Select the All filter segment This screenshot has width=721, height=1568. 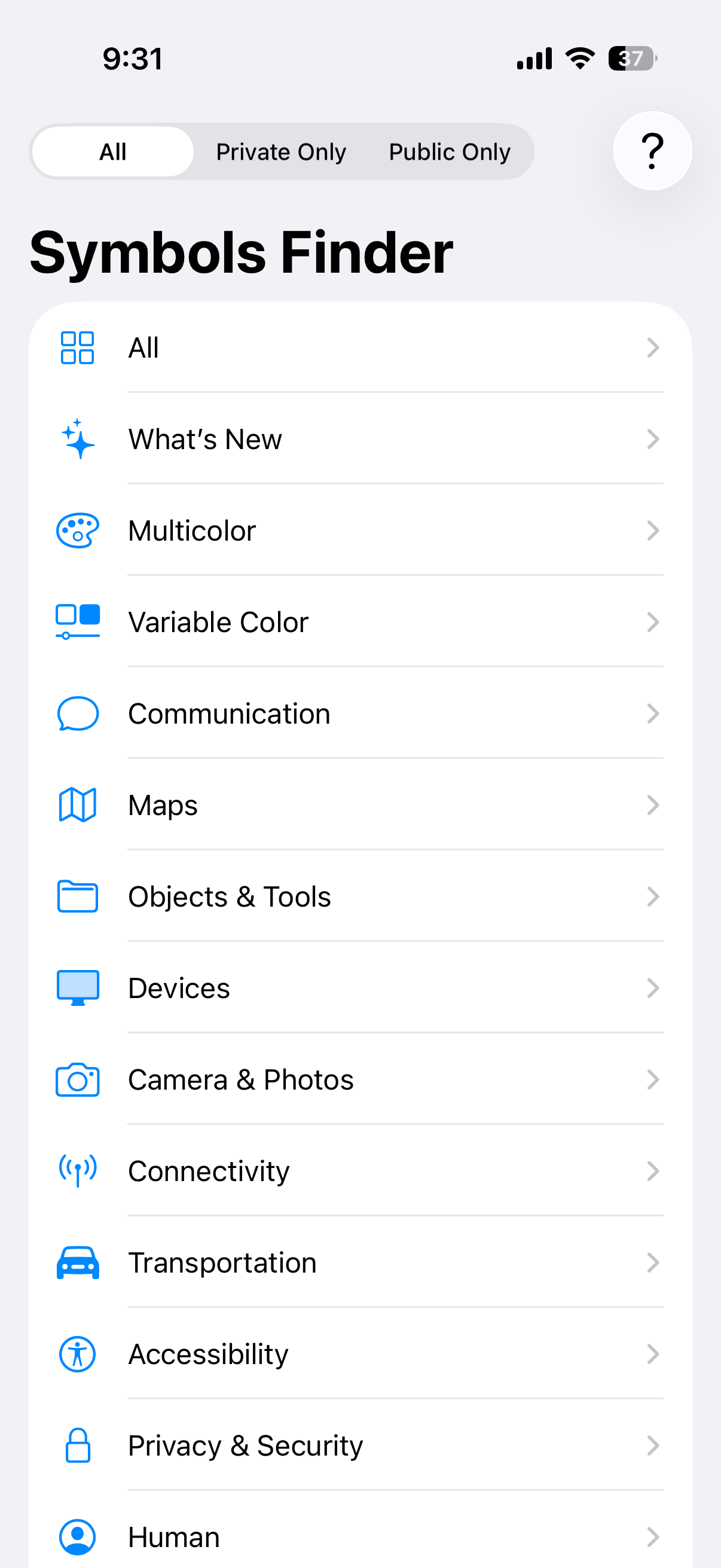(x=113, y=151)
